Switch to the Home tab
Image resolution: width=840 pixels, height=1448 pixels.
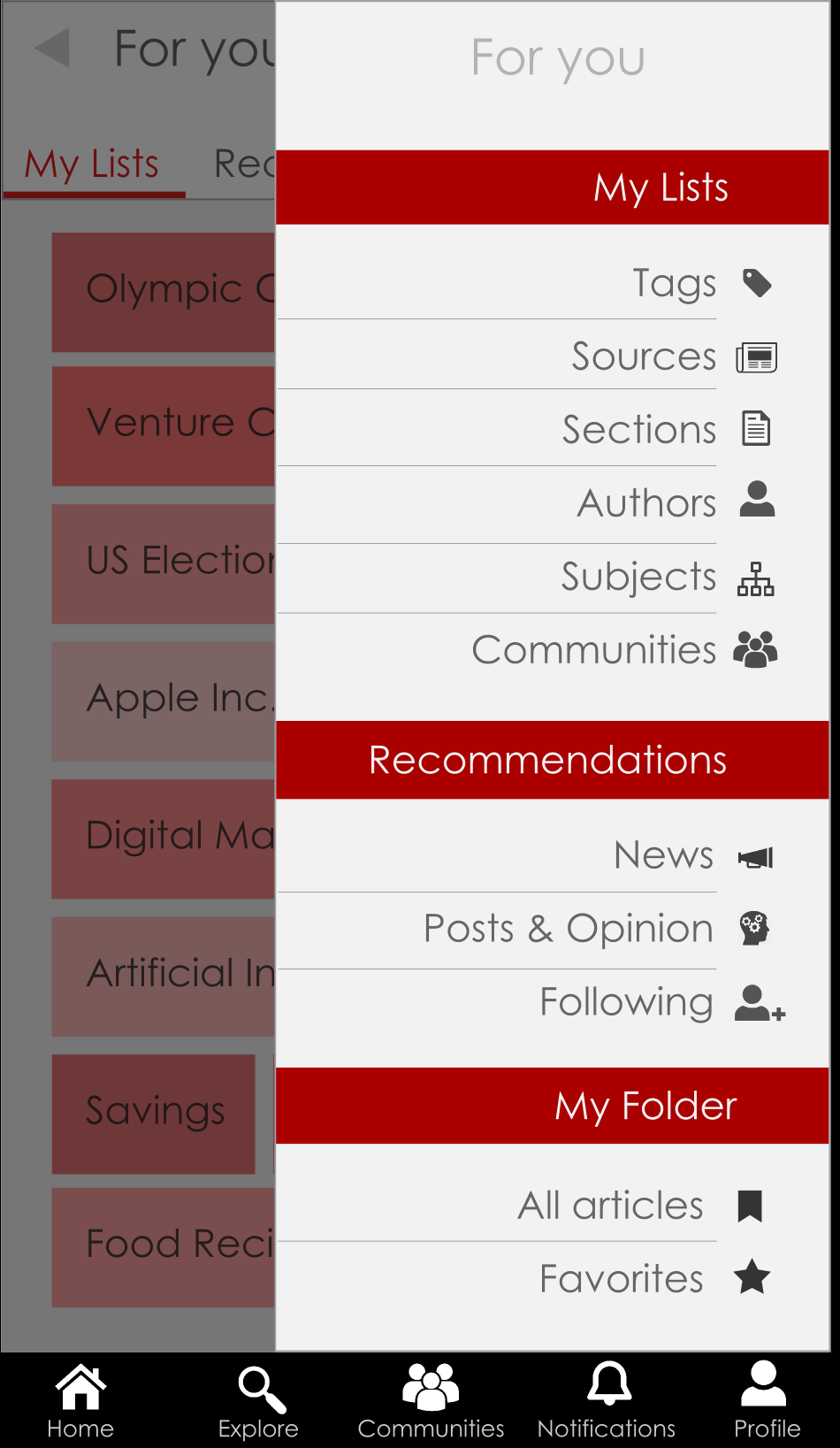point(80,1400)
